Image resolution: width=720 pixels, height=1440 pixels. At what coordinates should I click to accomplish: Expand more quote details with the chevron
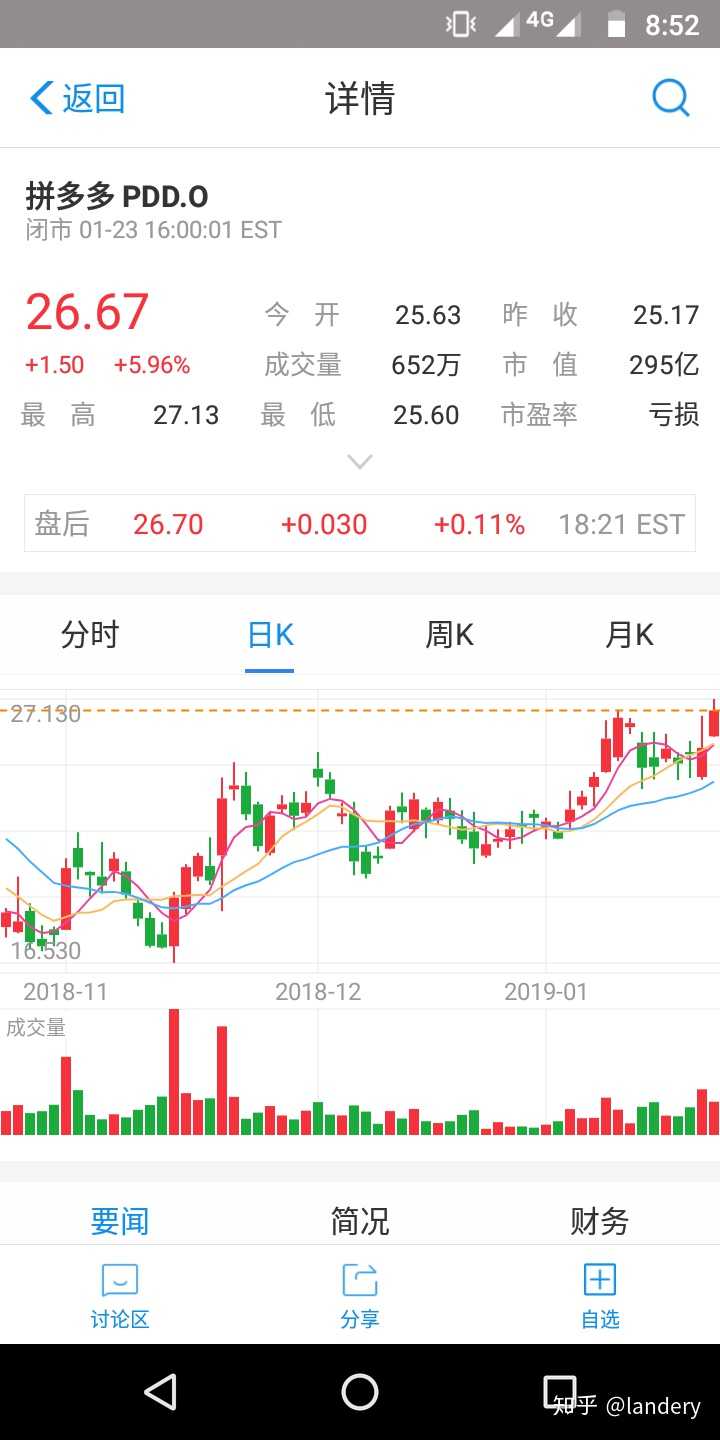coord(360,462)
